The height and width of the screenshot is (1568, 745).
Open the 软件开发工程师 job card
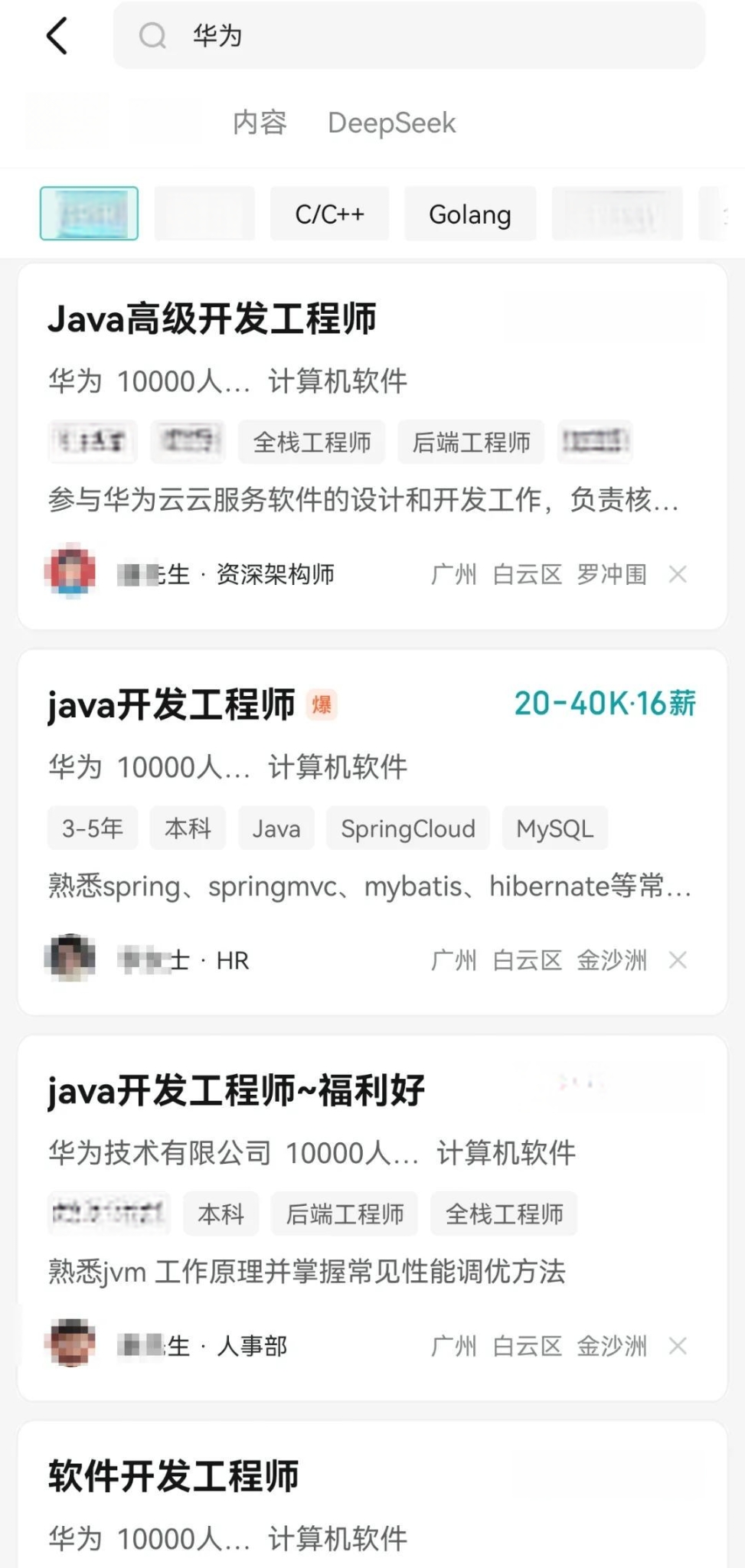[173, 1477]
